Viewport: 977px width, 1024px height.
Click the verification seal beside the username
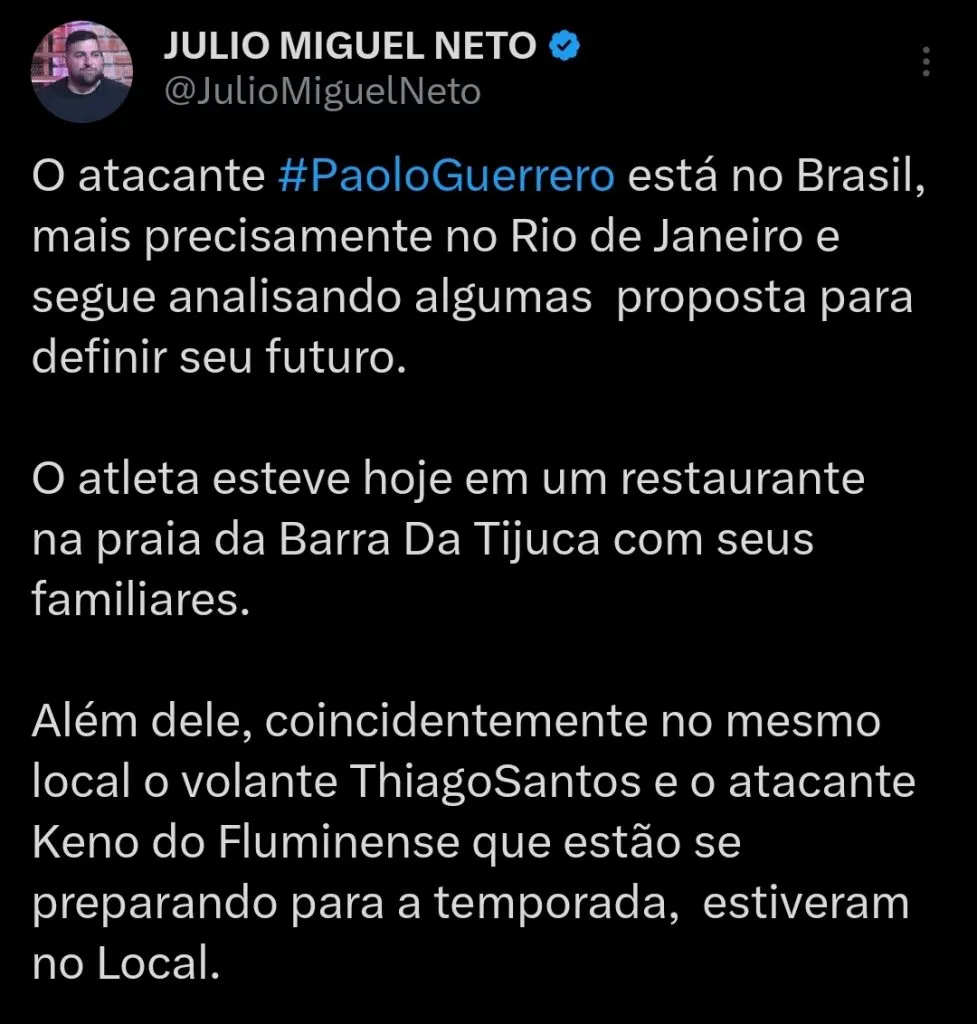coord(564,42)
